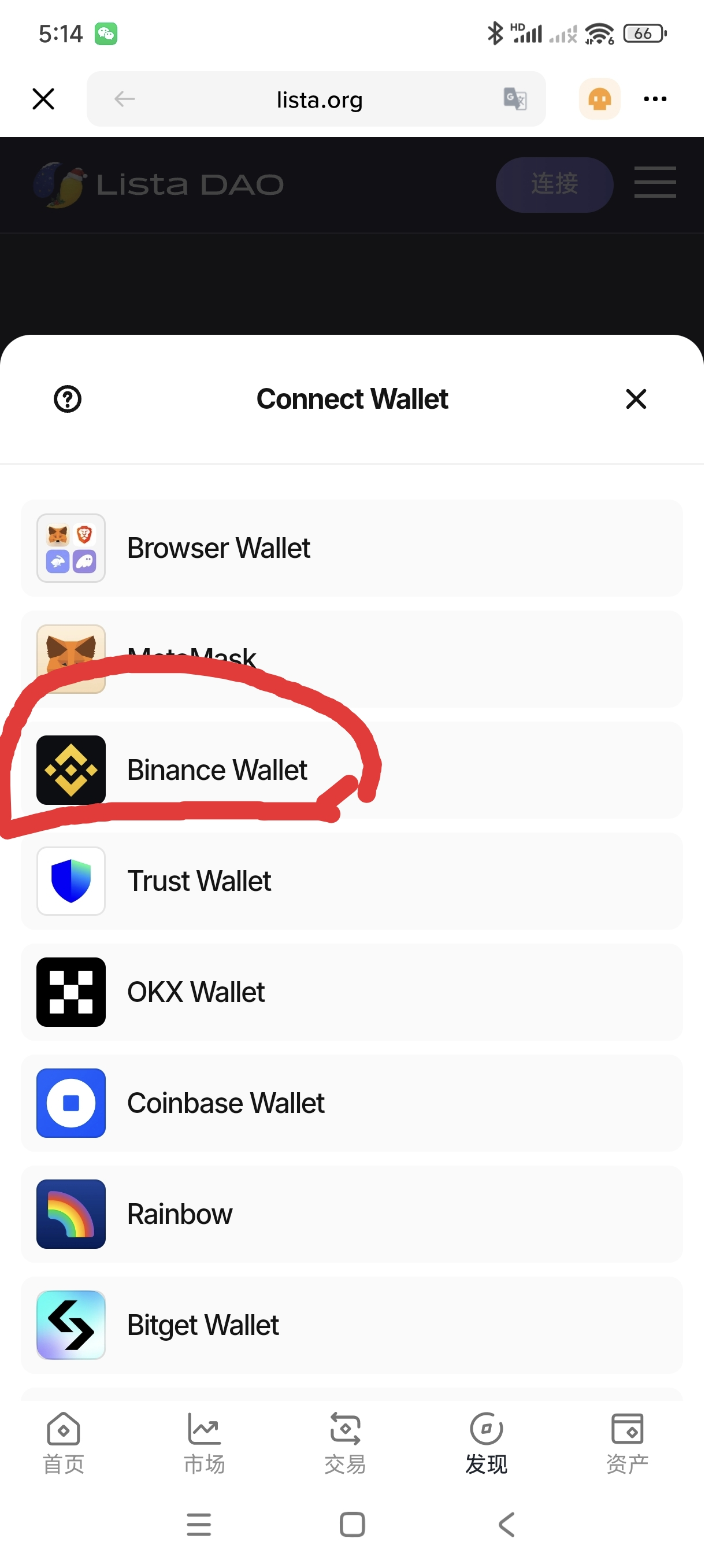Translate the lista.org page

(x=515, y=99)
